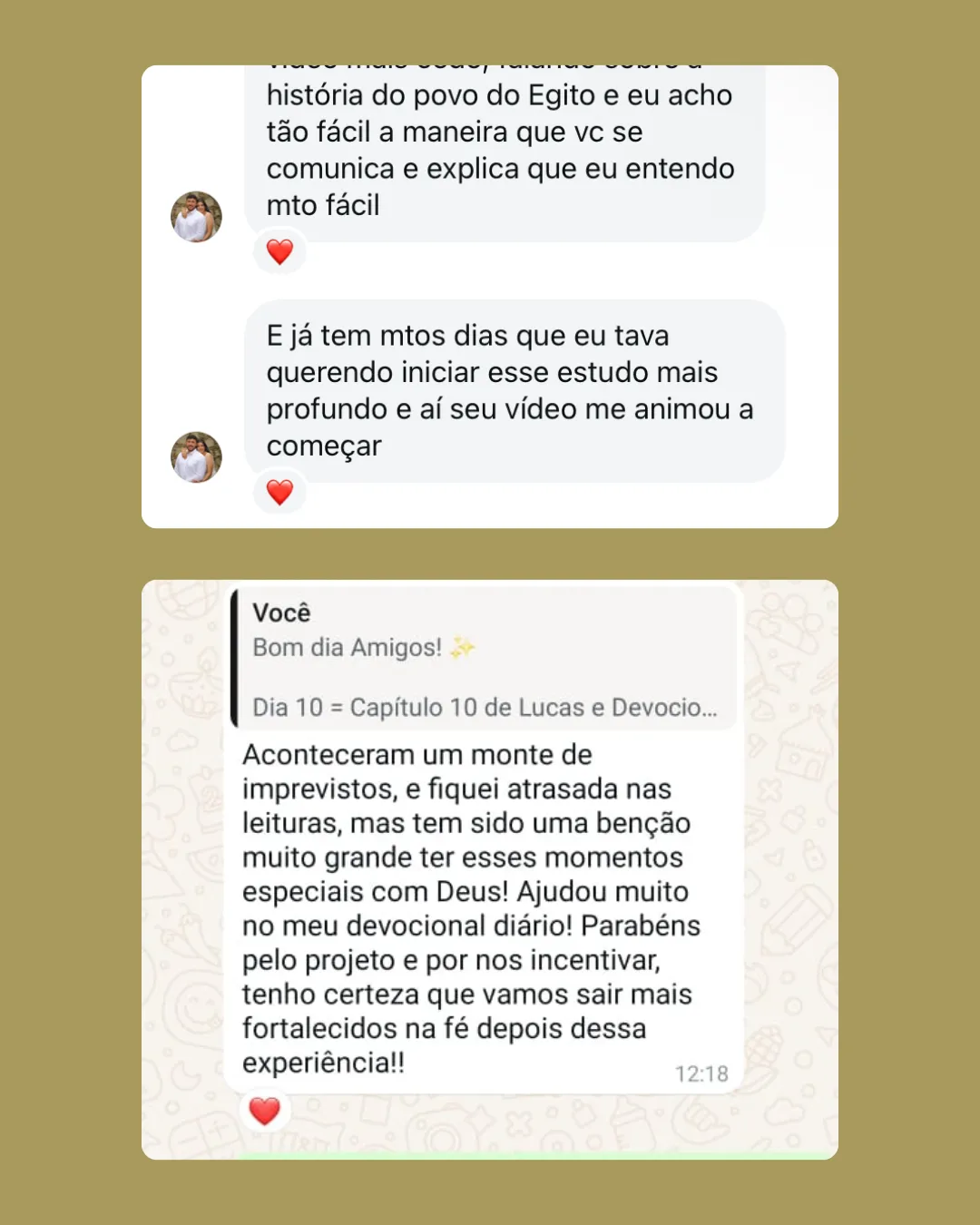Click the heart reaction under the Egito message
980x1225 pixels.
click(x=279, y=251)
